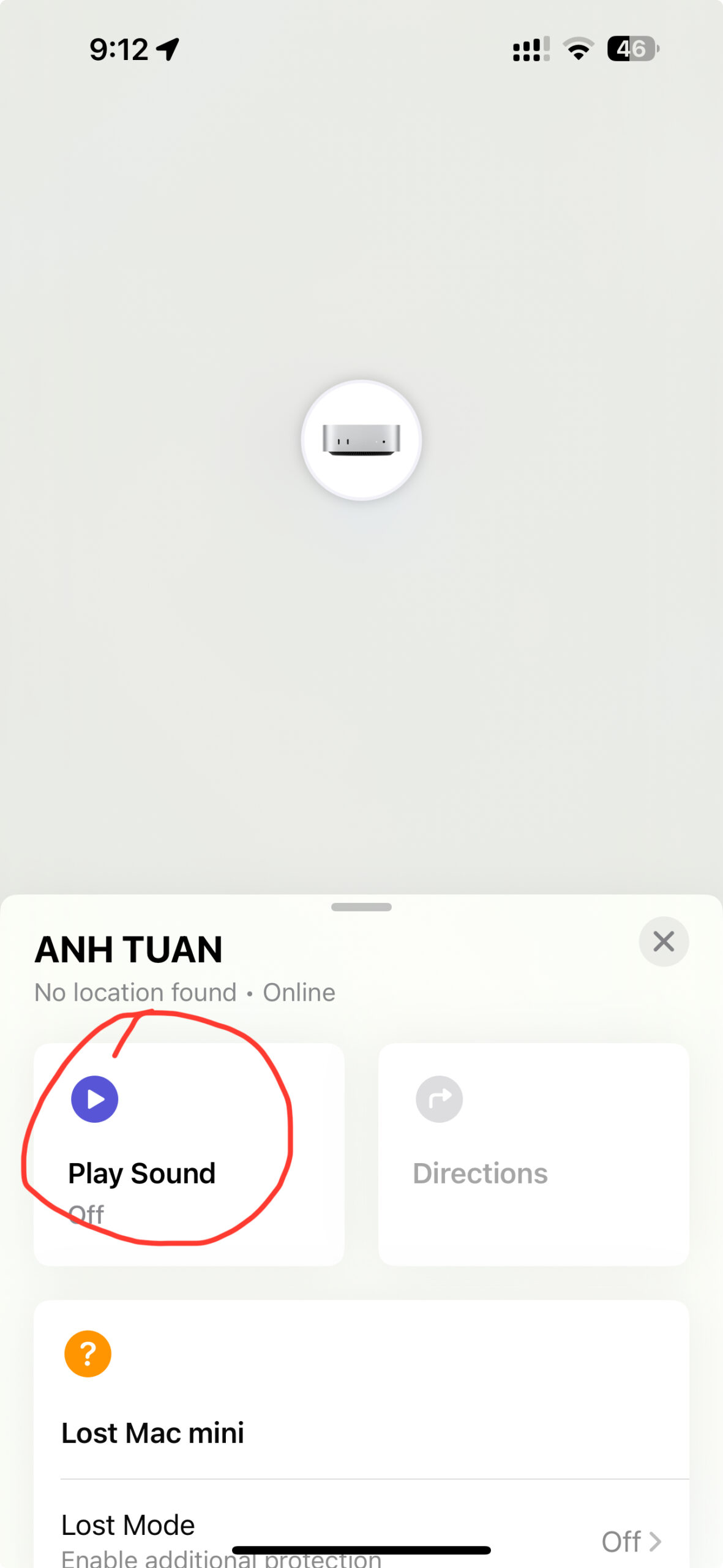Tap No location found Online status text
The height and width of the screenshot is (1568, 723).
[x=184, y=992]
